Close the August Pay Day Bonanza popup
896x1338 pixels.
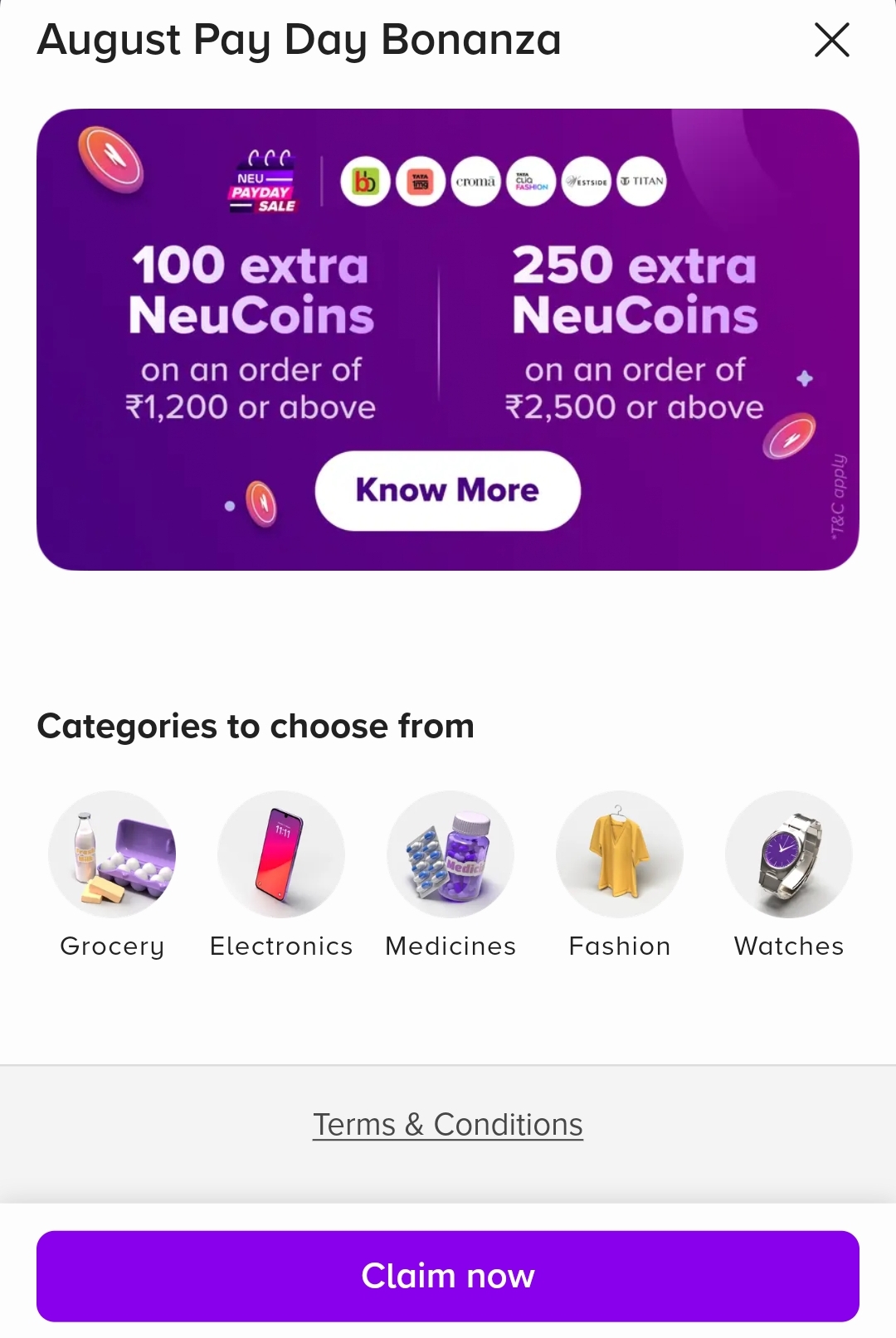coord(830,40)
